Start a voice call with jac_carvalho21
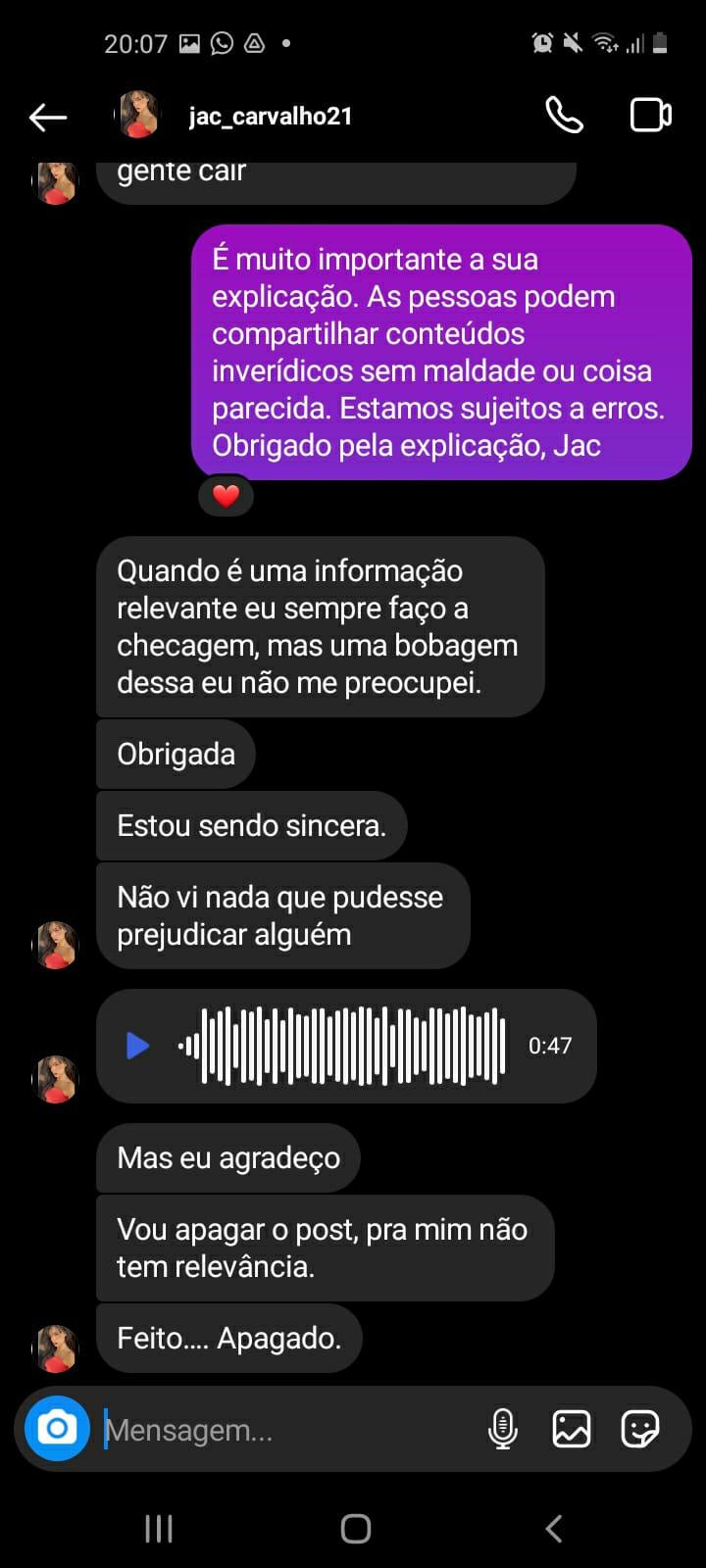 [x=564, y=116]
